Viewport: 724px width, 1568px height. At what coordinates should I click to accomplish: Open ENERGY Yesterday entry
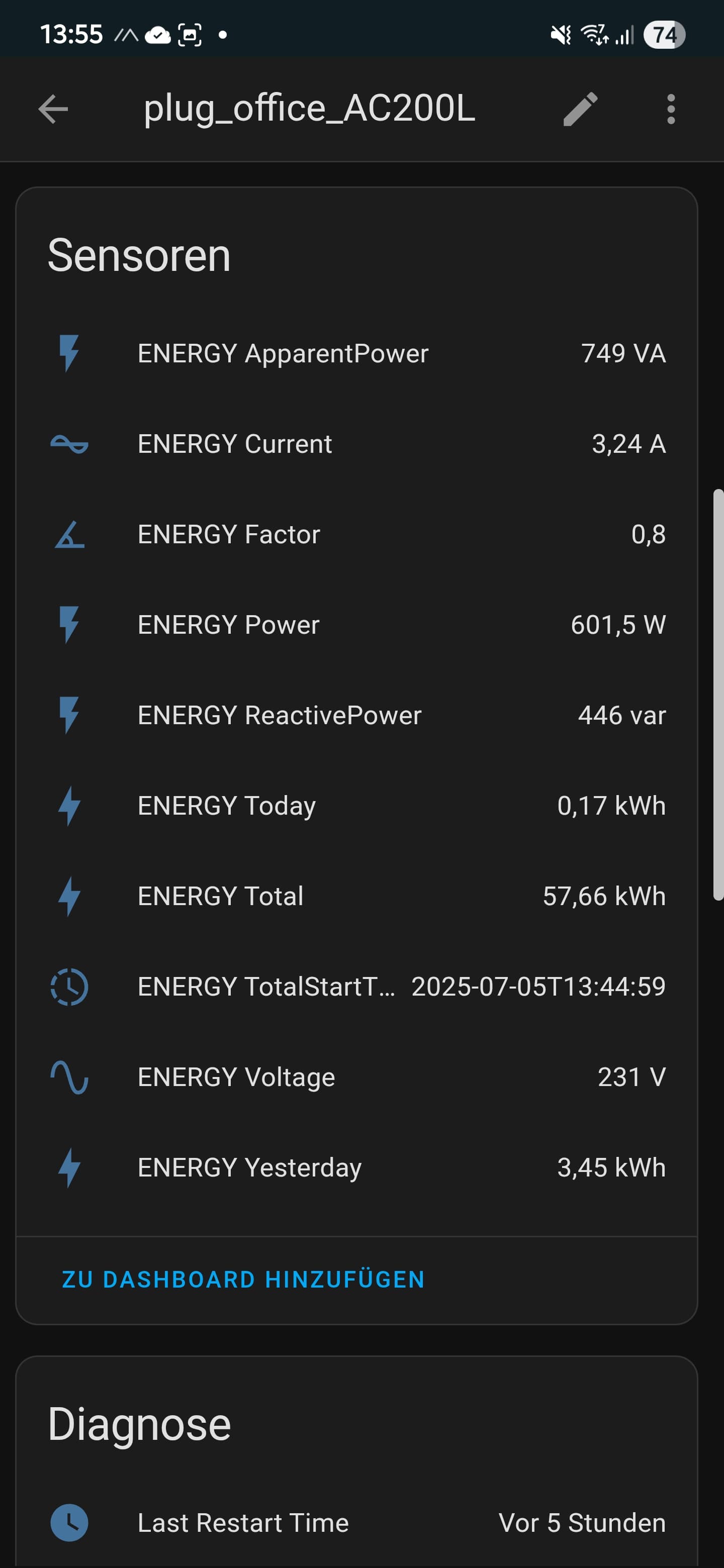(x=356, y=1167)
